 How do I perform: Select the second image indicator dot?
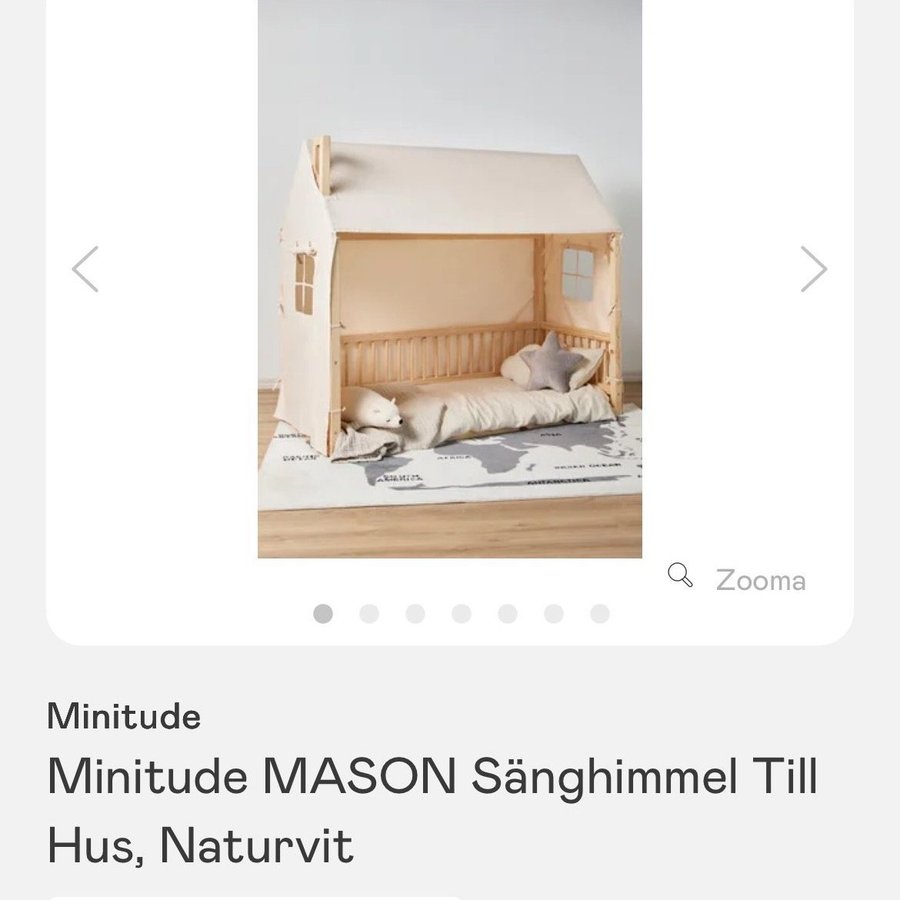(369, 614)
